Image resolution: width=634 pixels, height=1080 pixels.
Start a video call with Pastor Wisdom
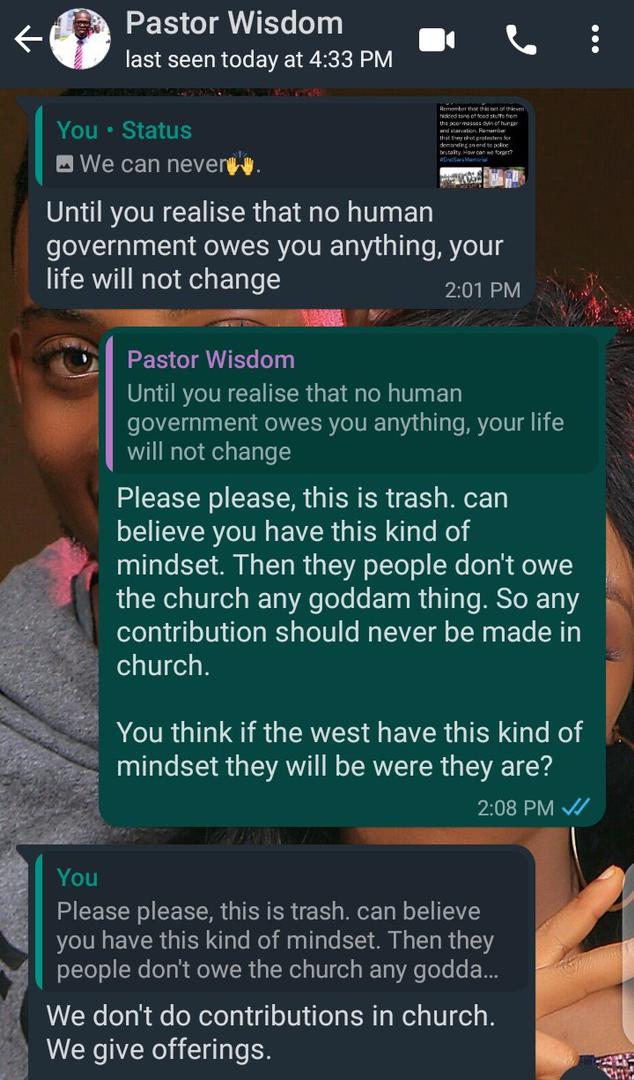[x=436, y=40]
